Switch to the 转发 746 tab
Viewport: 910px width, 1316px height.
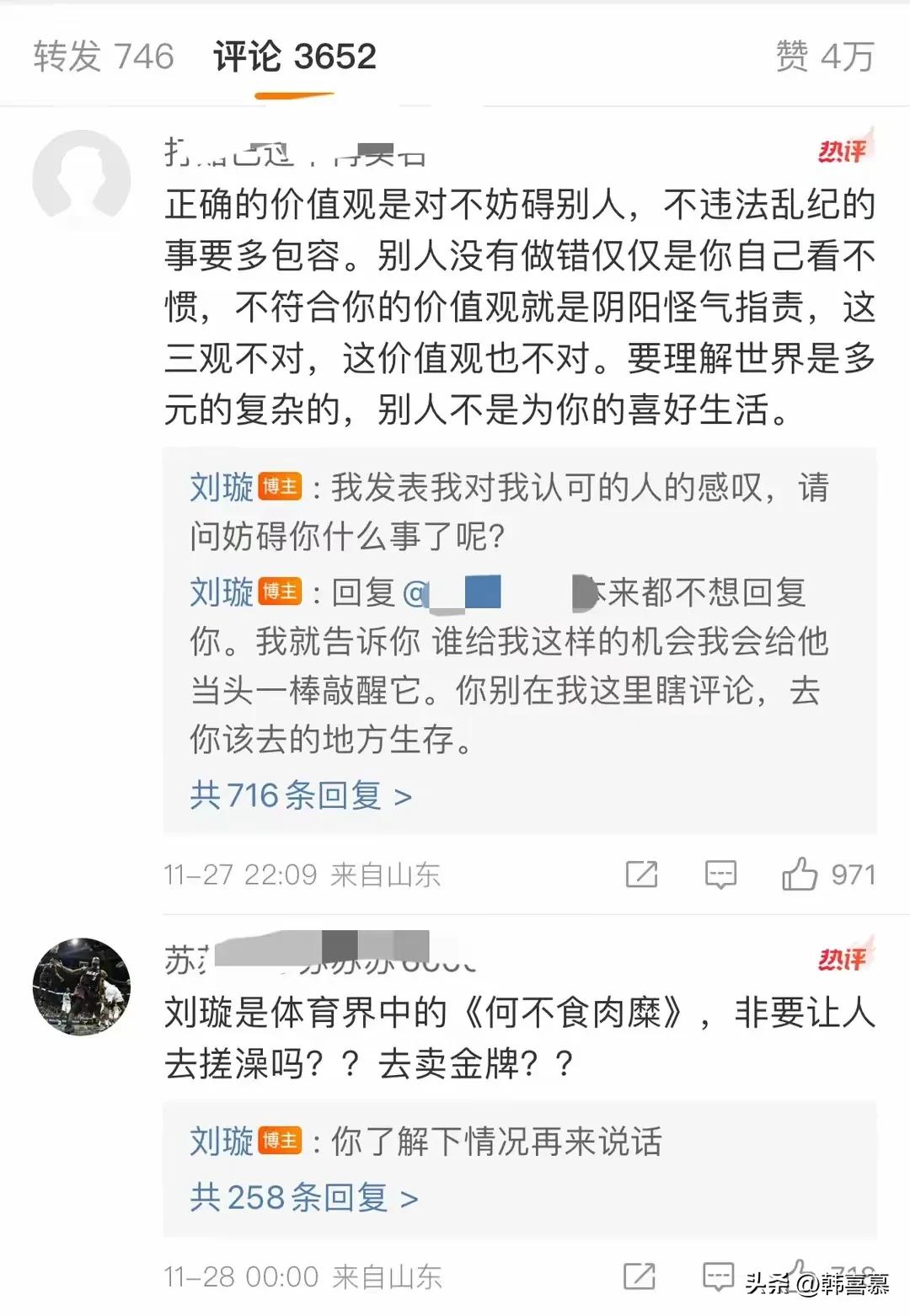(104, 57)
